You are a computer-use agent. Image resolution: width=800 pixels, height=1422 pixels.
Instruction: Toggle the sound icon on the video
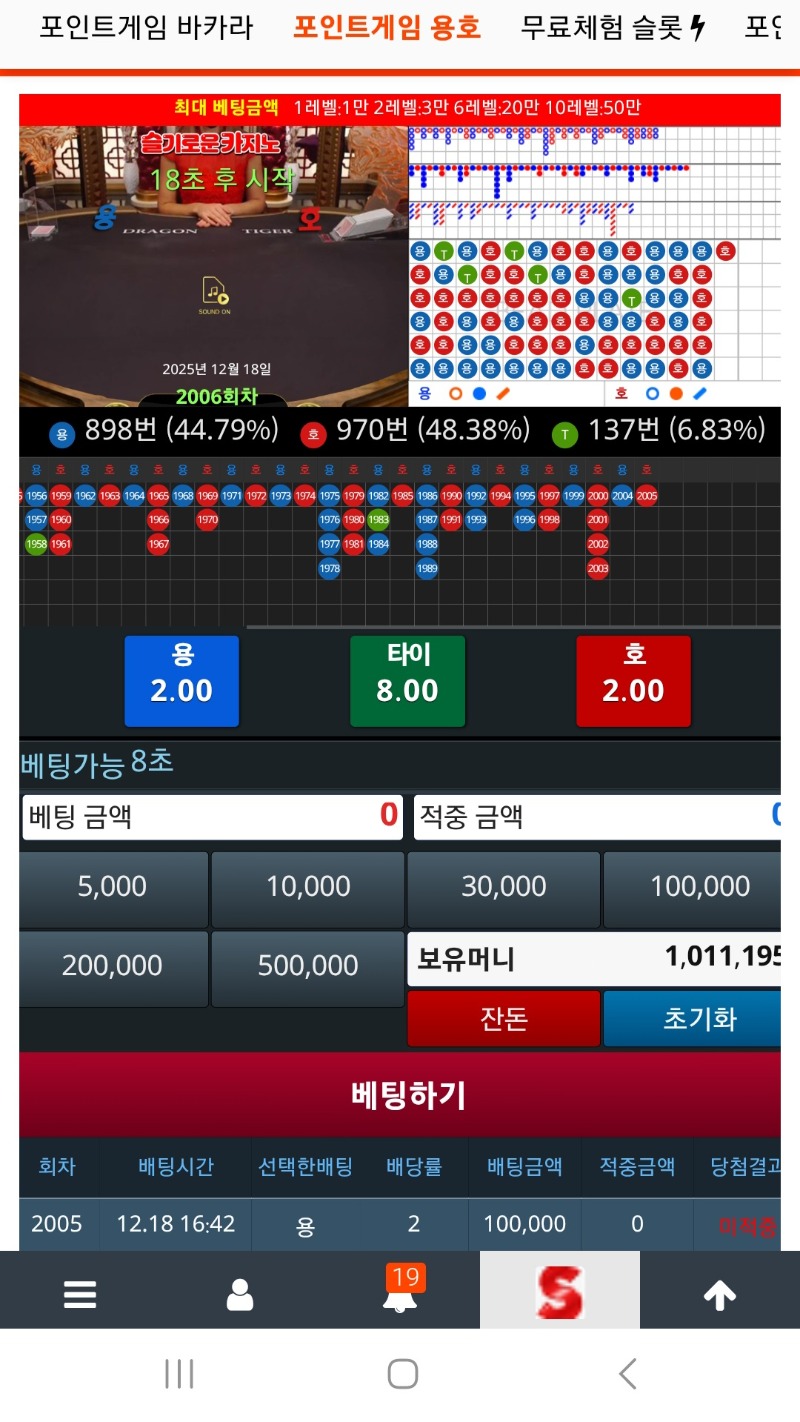214,292
